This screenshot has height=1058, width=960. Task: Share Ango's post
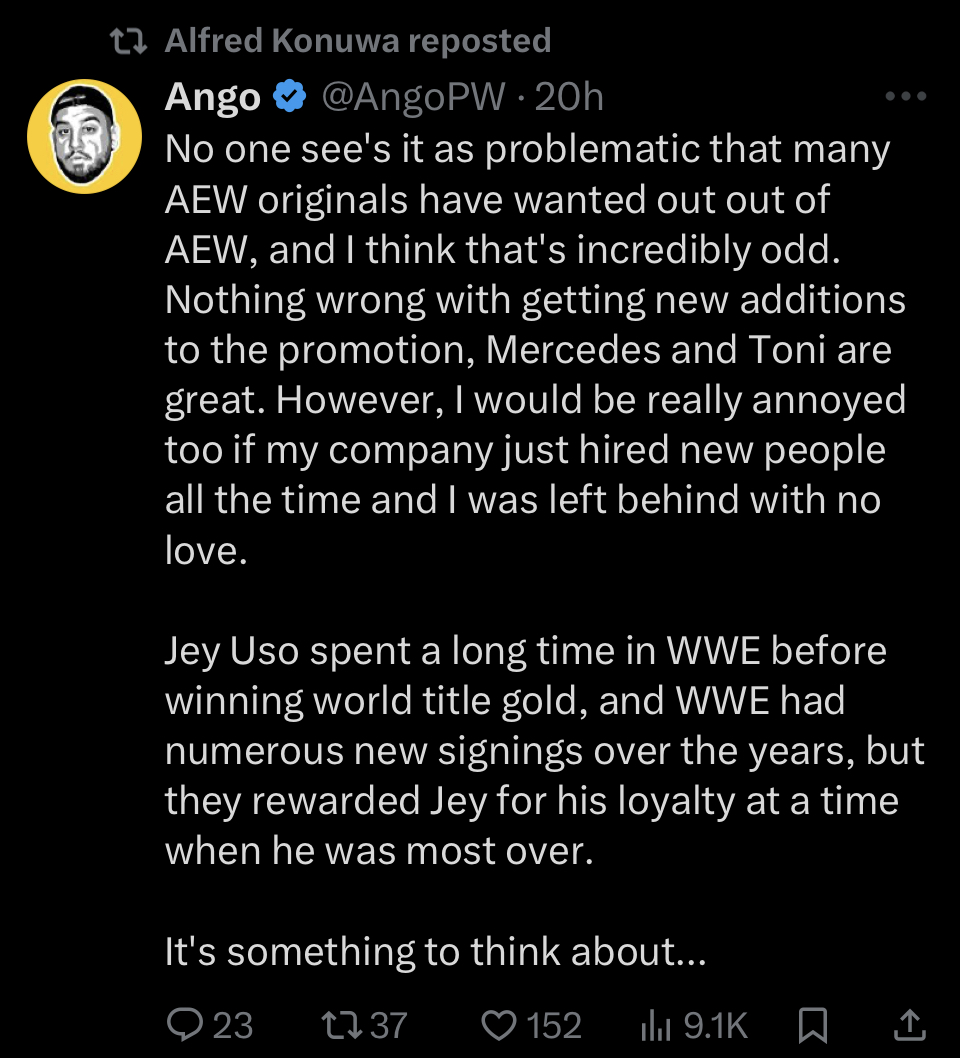coord(907,1025)
